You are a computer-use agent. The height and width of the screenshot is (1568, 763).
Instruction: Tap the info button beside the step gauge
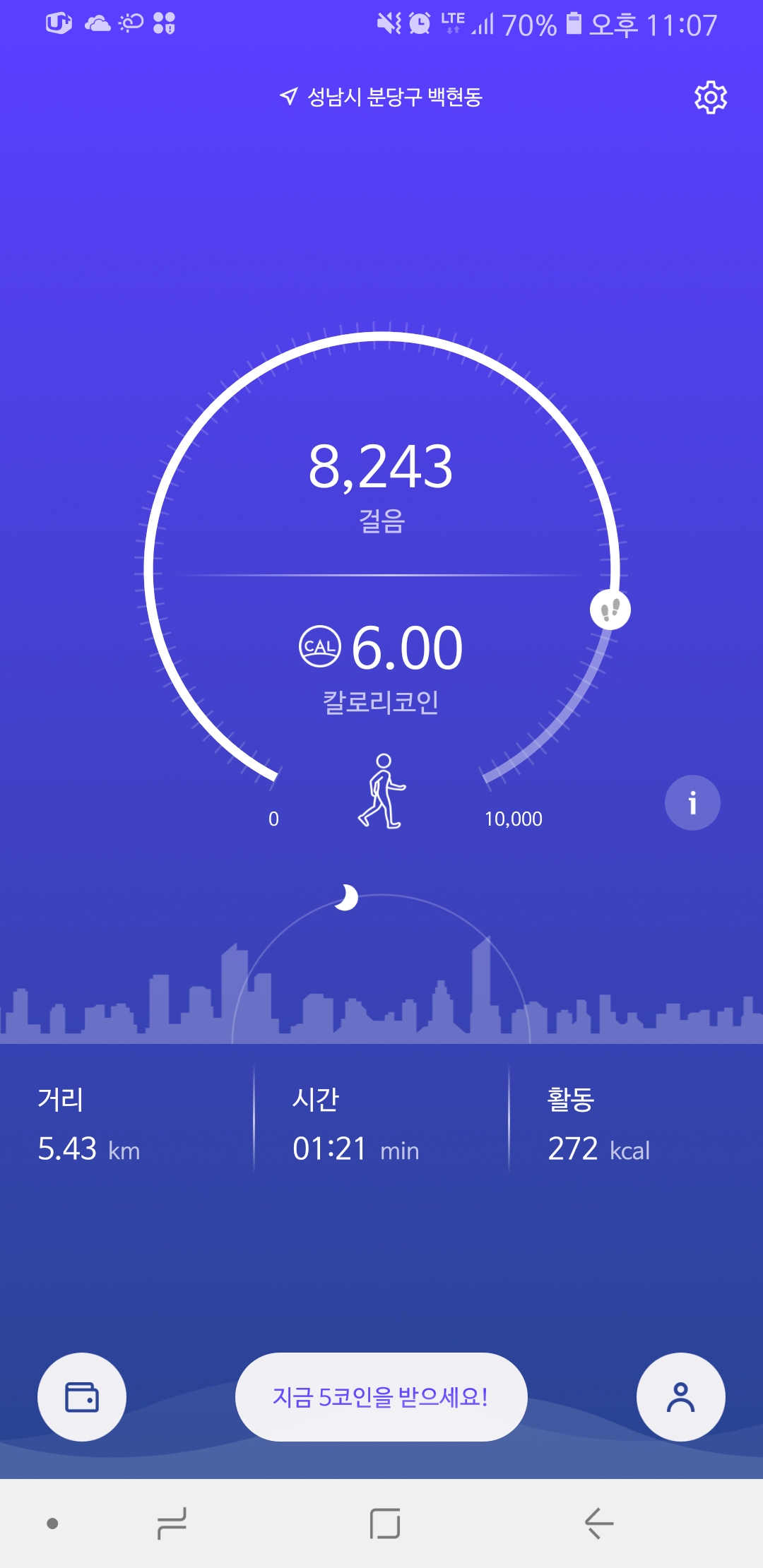[692, 803]
